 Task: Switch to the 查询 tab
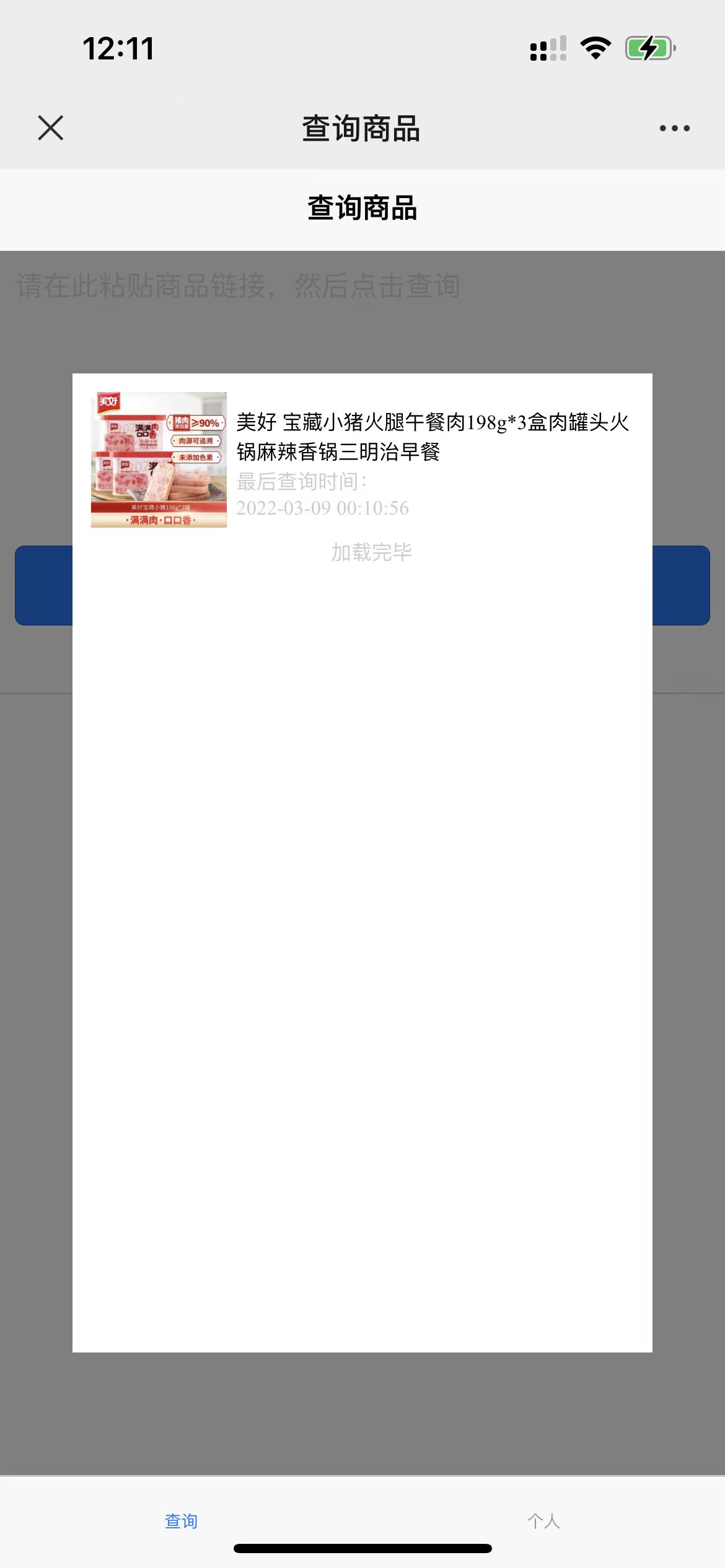(x=181, y=1521)
